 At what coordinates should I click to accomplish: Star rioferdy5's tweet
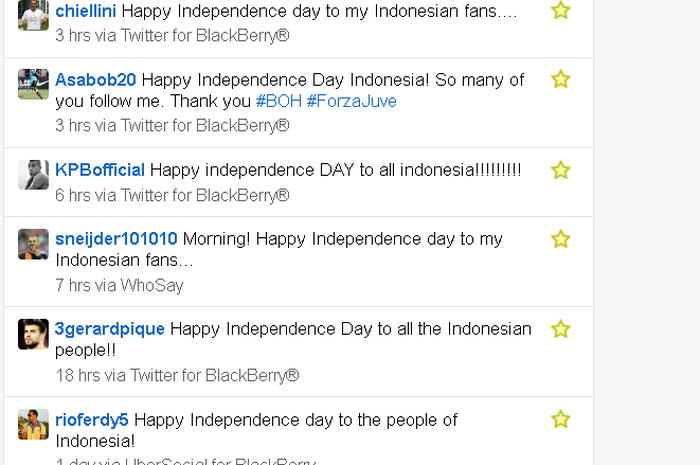tap(561, 419)
